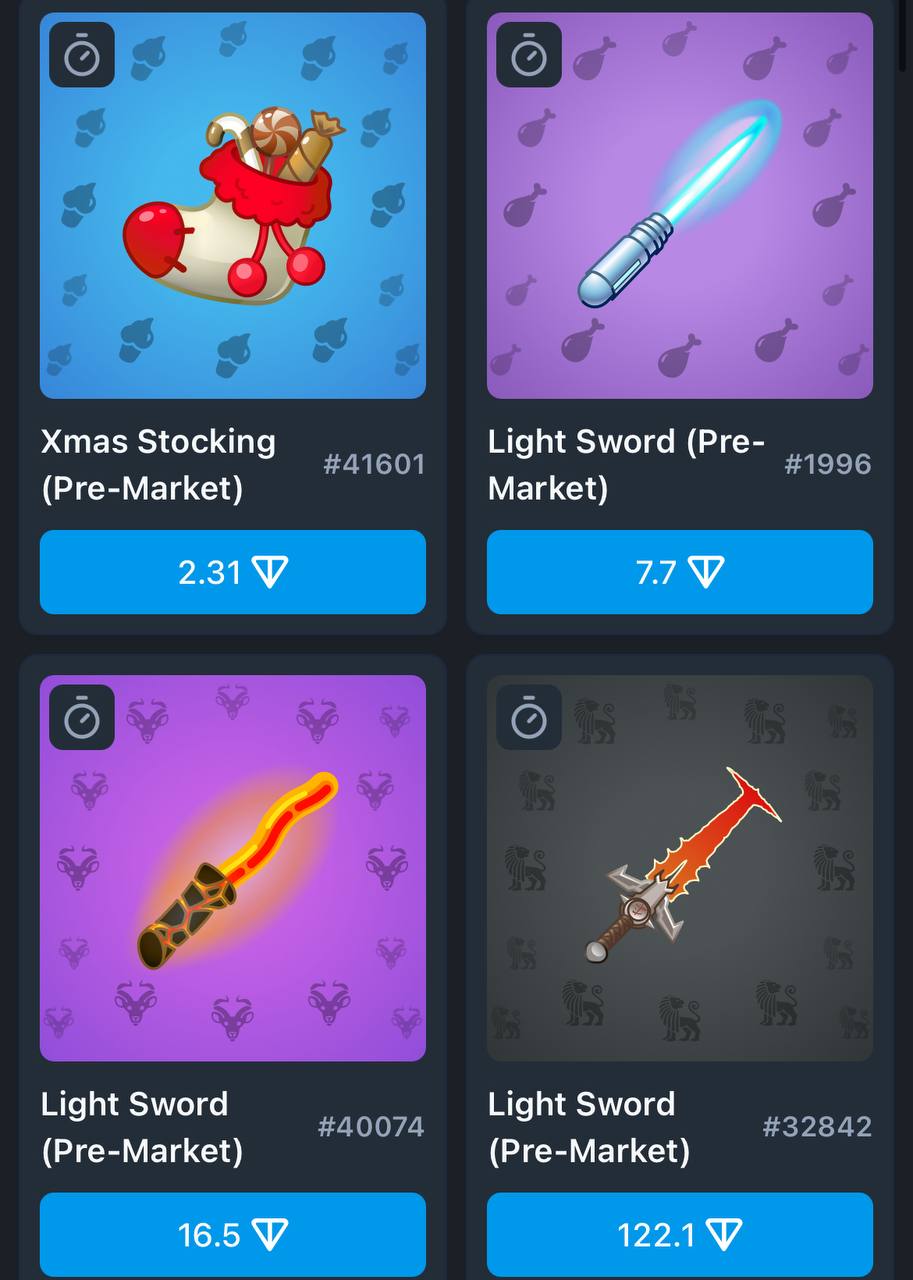Image resolution: width=913 pixels, height=1280 pixels.
Task: Open Light Sword #40074 item image
Action: pos(232,868)
